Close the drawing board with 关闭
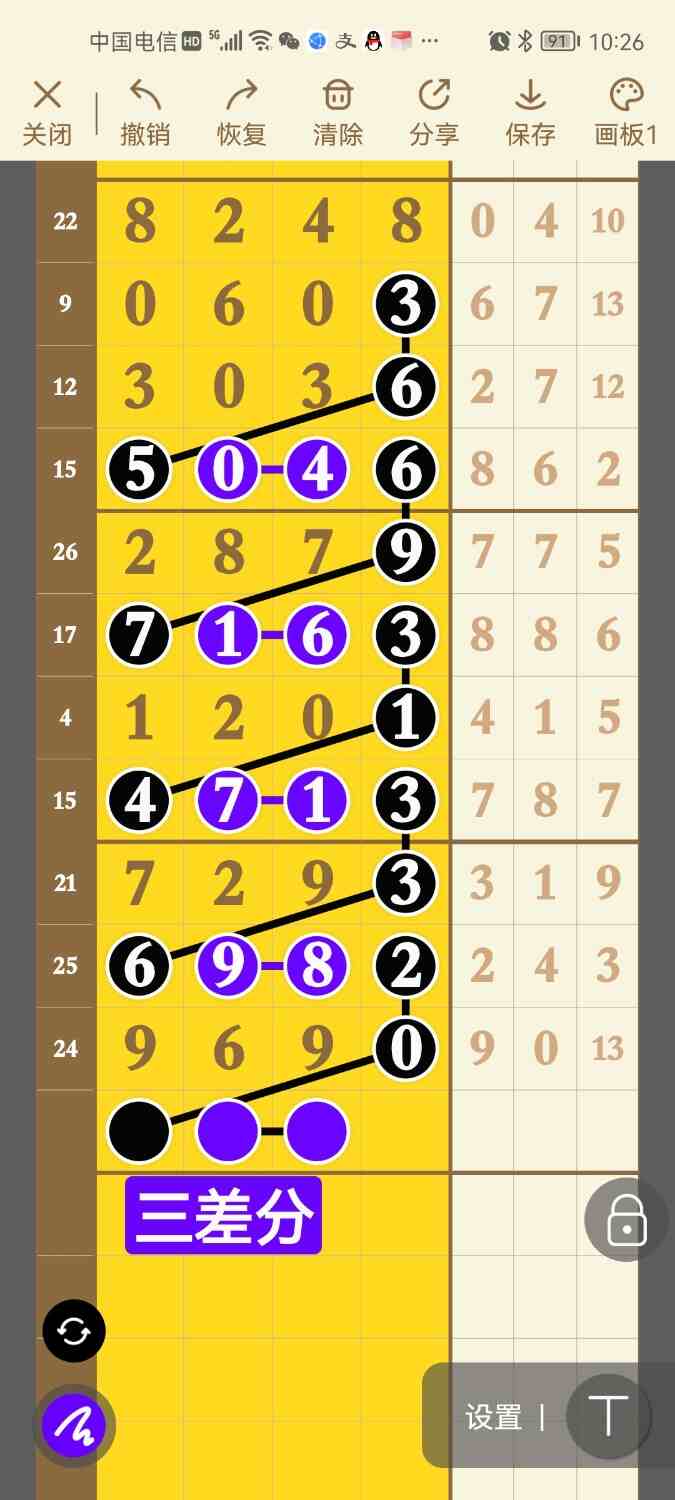The image size is (675, 1500). [47, 113]
